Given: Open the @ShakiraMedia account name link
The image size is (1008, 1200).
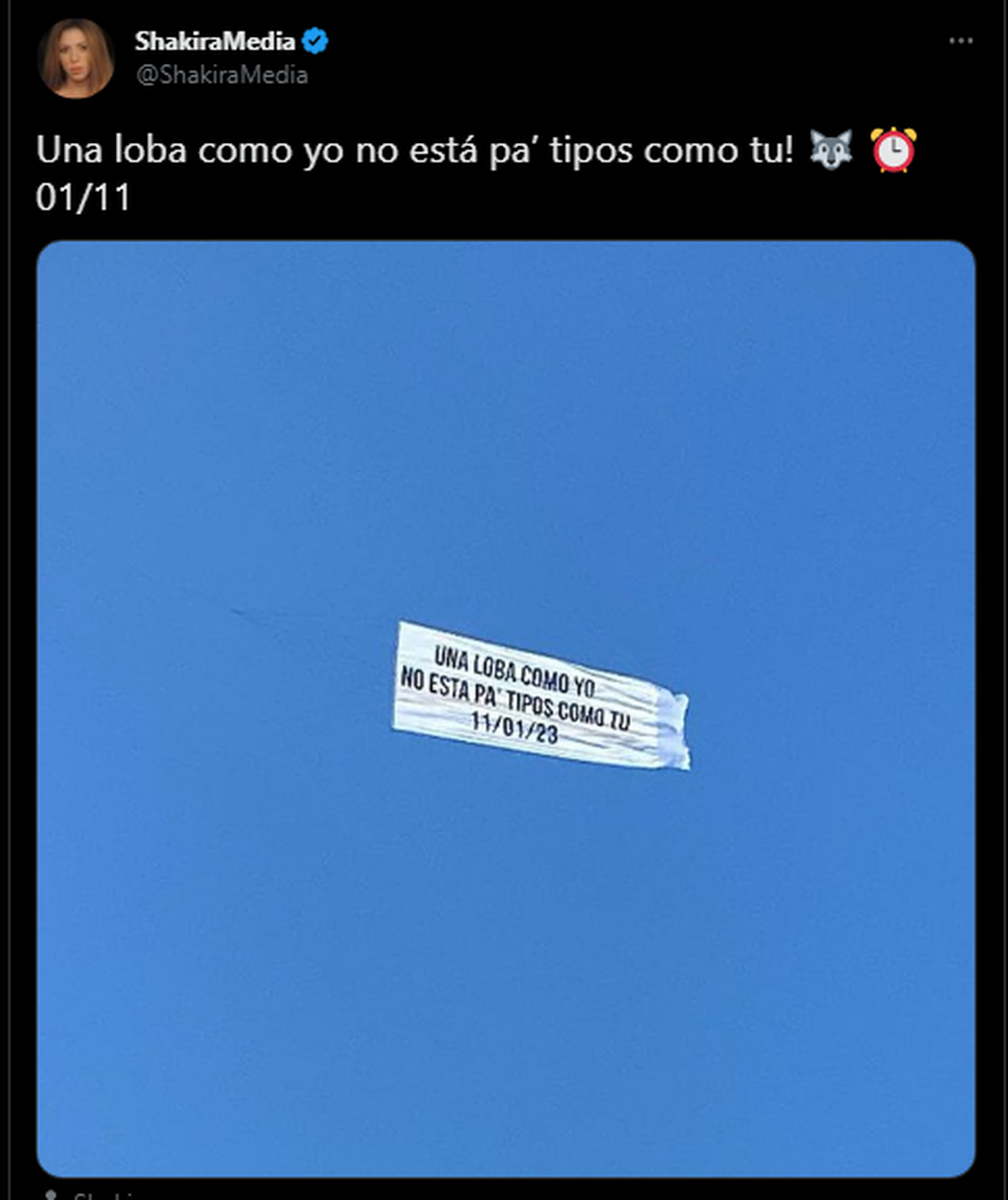Looking at the screenshot, I should (x=222, y=75).
